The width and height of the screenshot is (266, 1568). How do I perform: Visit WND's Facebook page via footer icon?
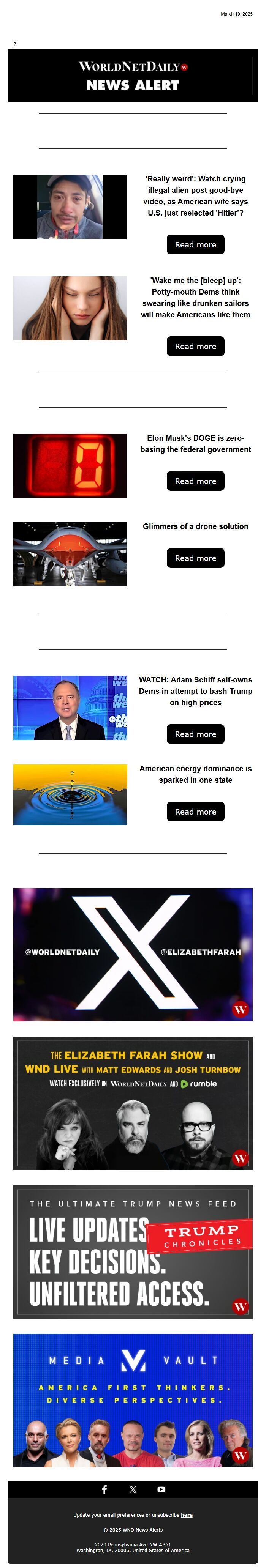pyautogui.click(x=105, y=1489)
